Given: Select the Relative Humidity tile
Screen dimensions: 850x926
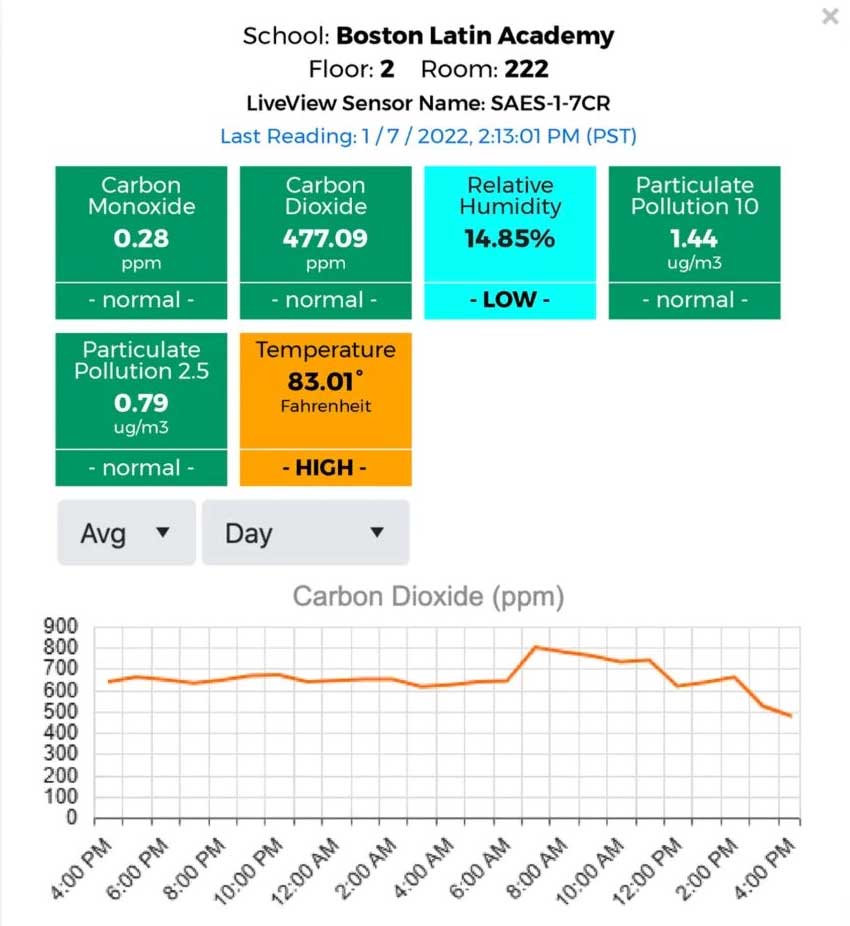Looking at the screenshot, I should point(510,242).
